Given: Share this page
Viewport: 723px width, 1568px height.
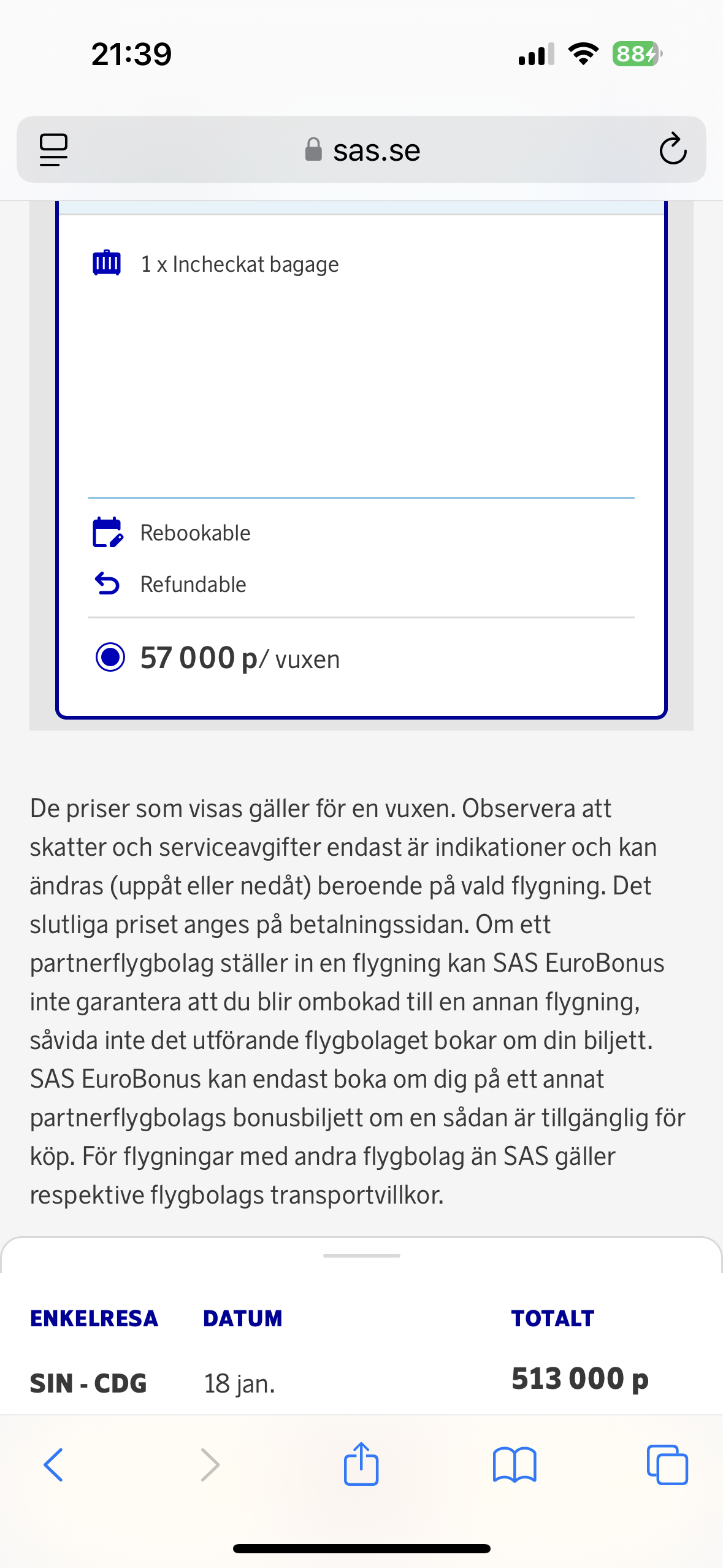Looking at the screenshot, I should click(361, 1465).
